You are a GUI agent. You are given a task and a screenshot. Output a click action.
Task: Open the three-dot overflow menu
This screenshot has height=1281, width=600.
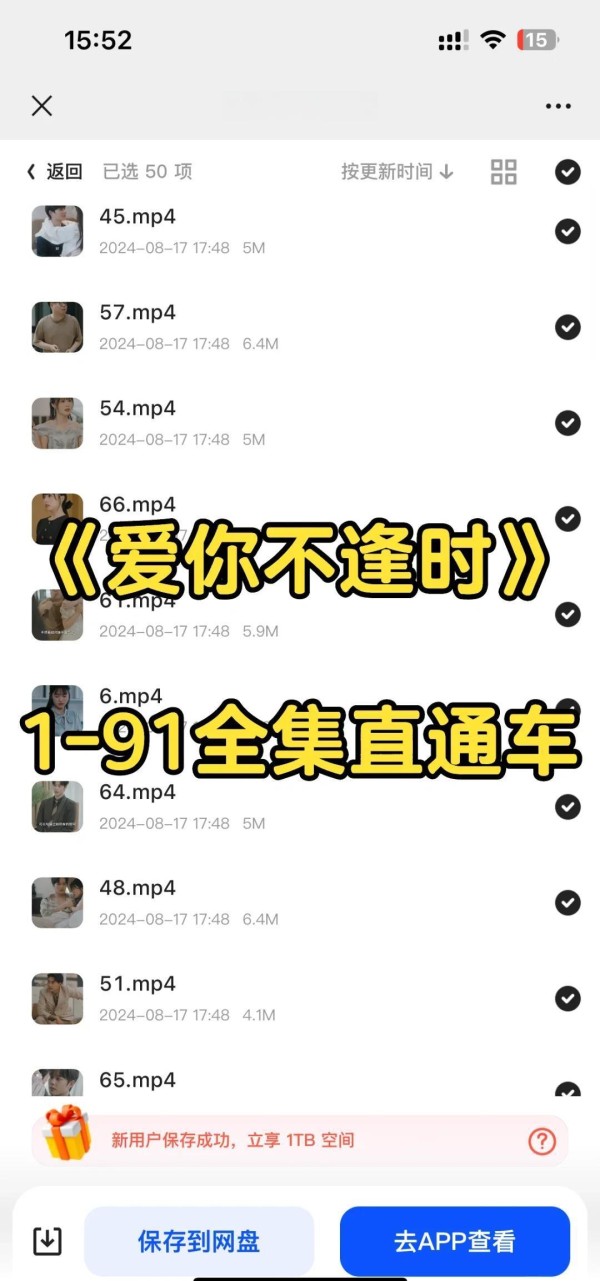[x=558, y=106]
